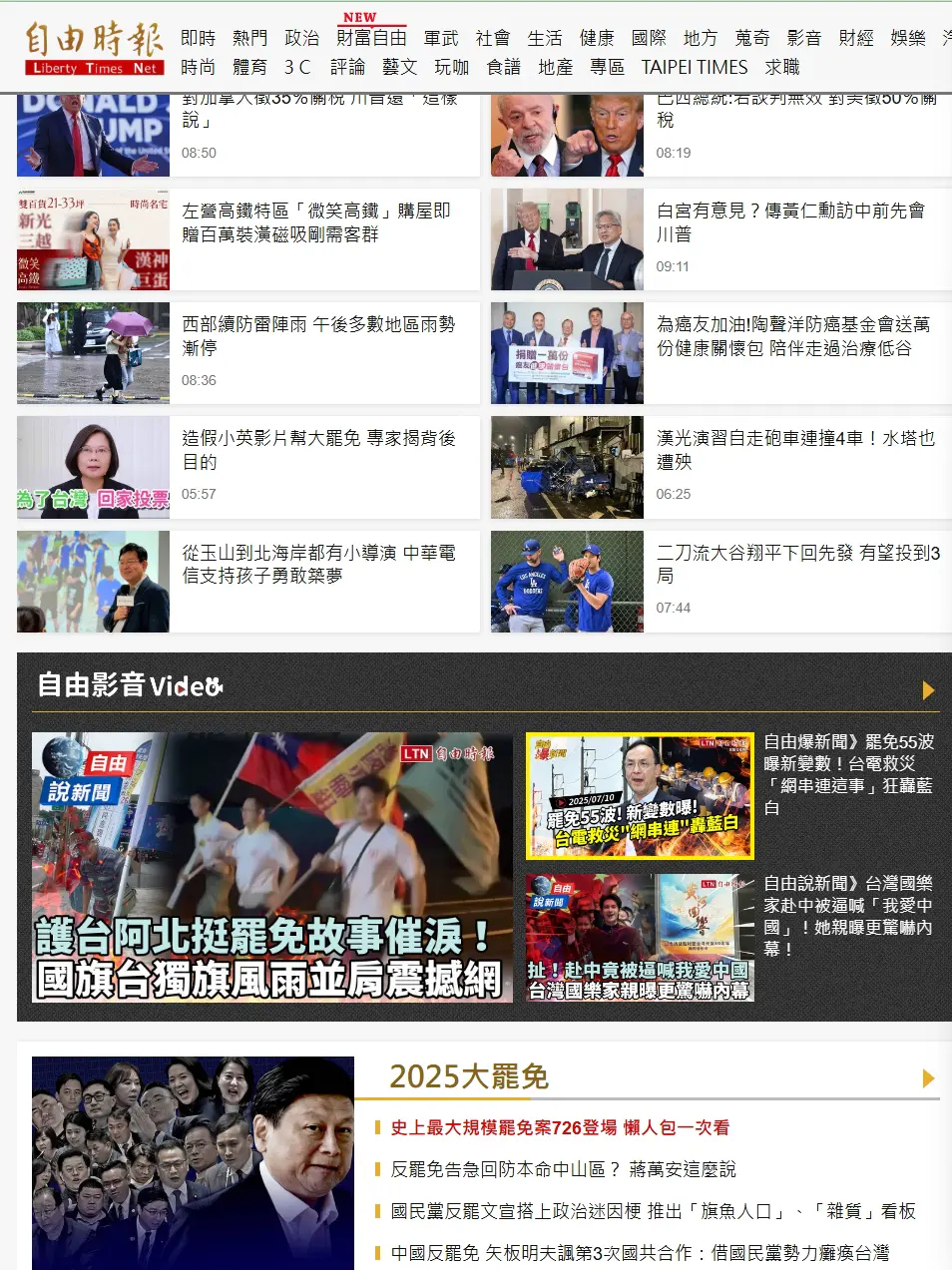Open the 2025大罷免 section arrow
This screenshot has height=1270, width=952.
[x=928, y=1077]
